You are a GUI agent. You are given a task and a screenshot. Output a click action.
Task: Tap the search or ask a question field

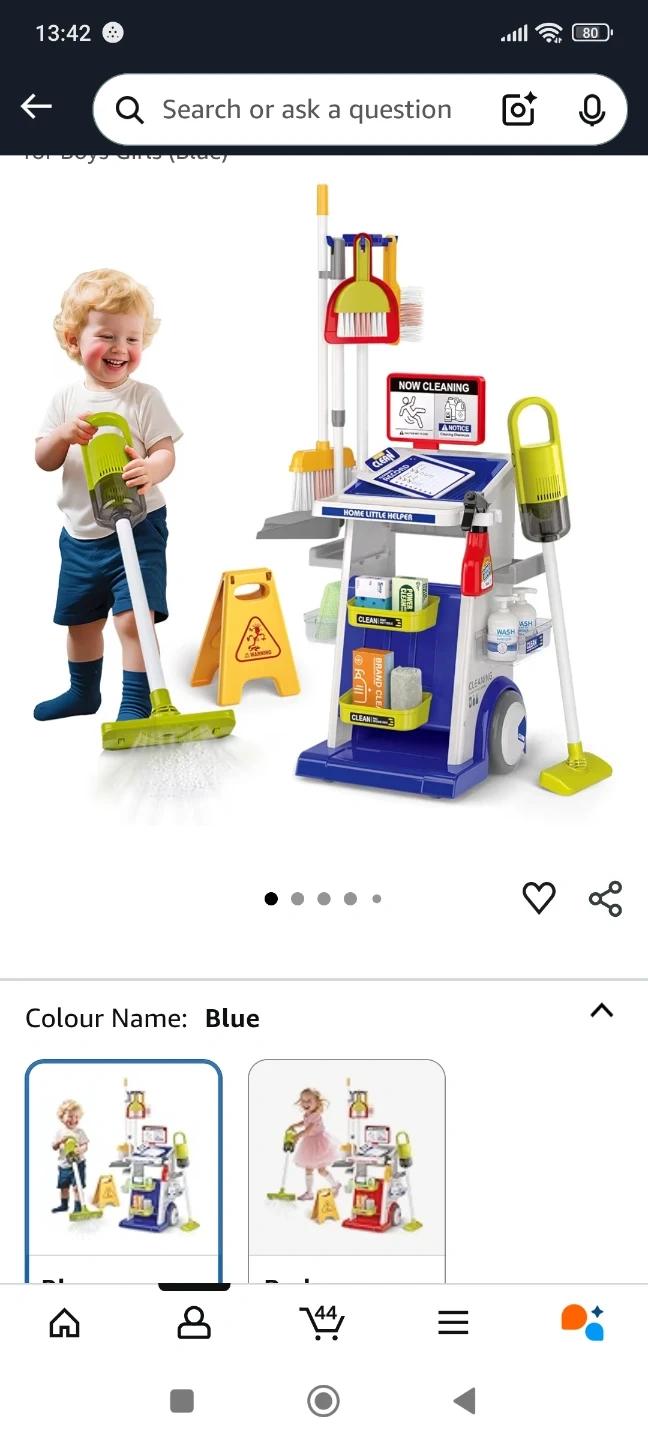point(306,110)
